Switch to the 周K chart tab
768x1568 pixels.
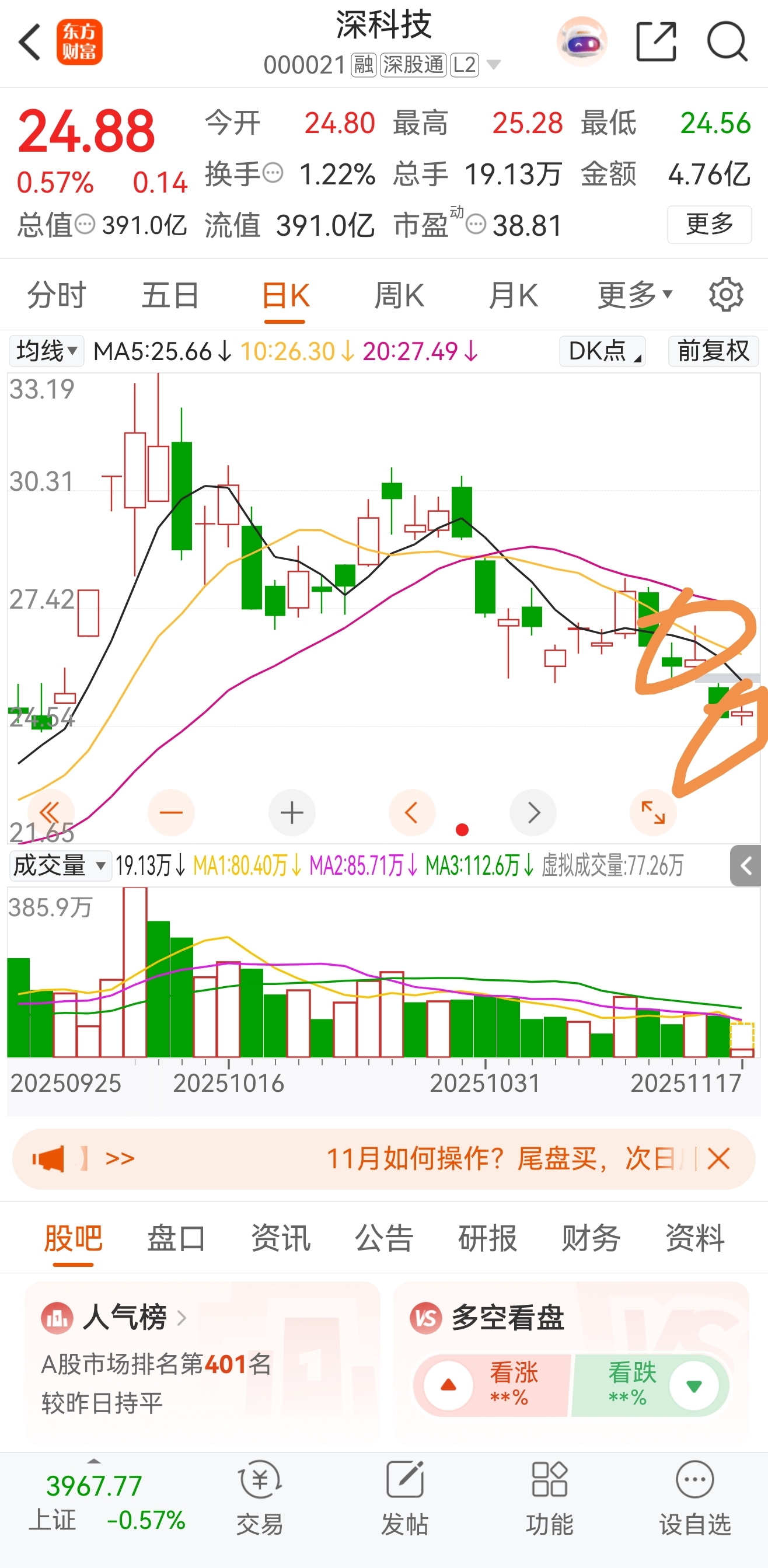399,295
